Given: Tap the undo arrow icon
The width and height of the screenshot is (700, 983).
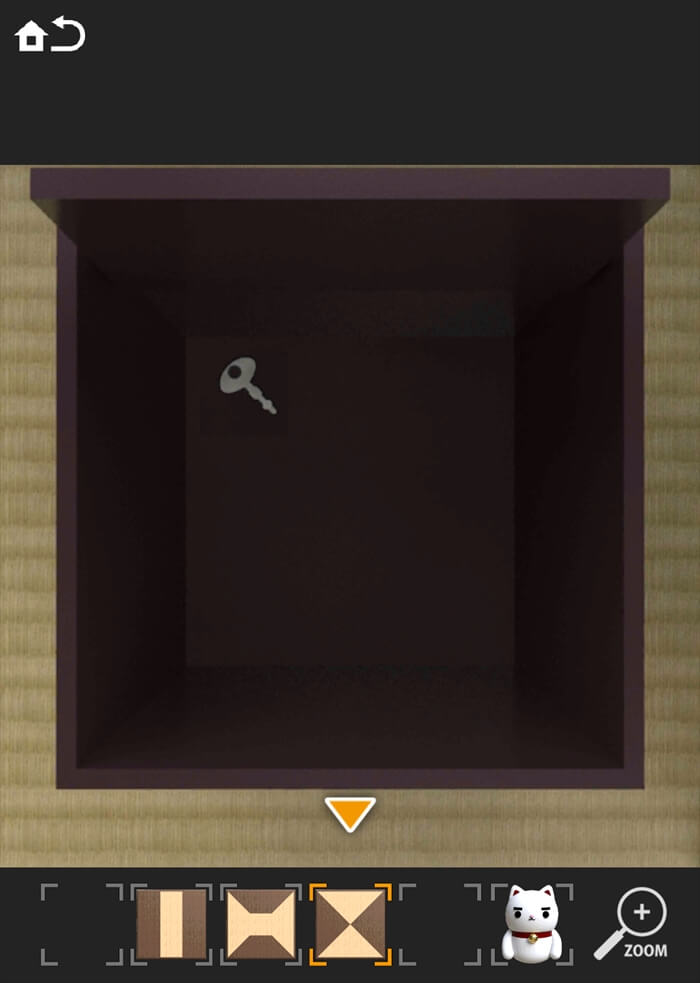Looking at the screenshot, I should coord(69,36).
